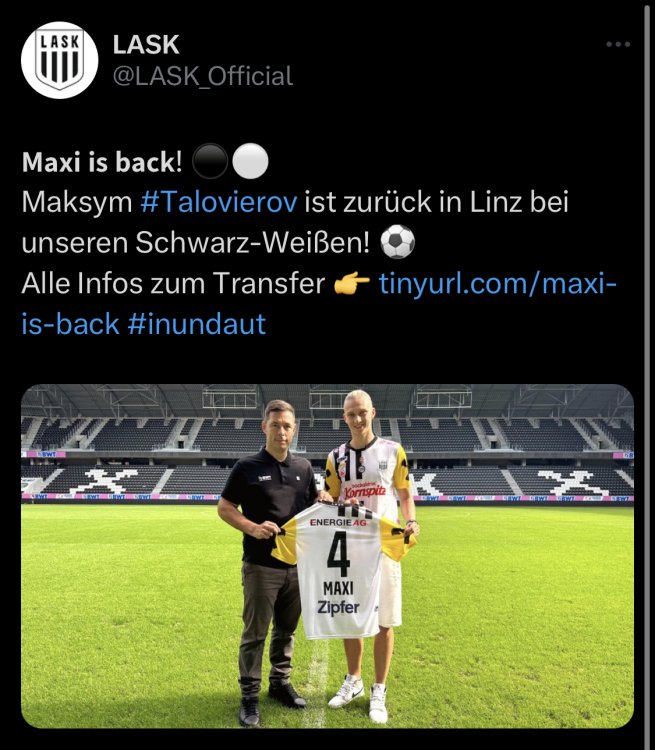
Task: Open the #inundaut hashtag
Action: tap(197, 324)
